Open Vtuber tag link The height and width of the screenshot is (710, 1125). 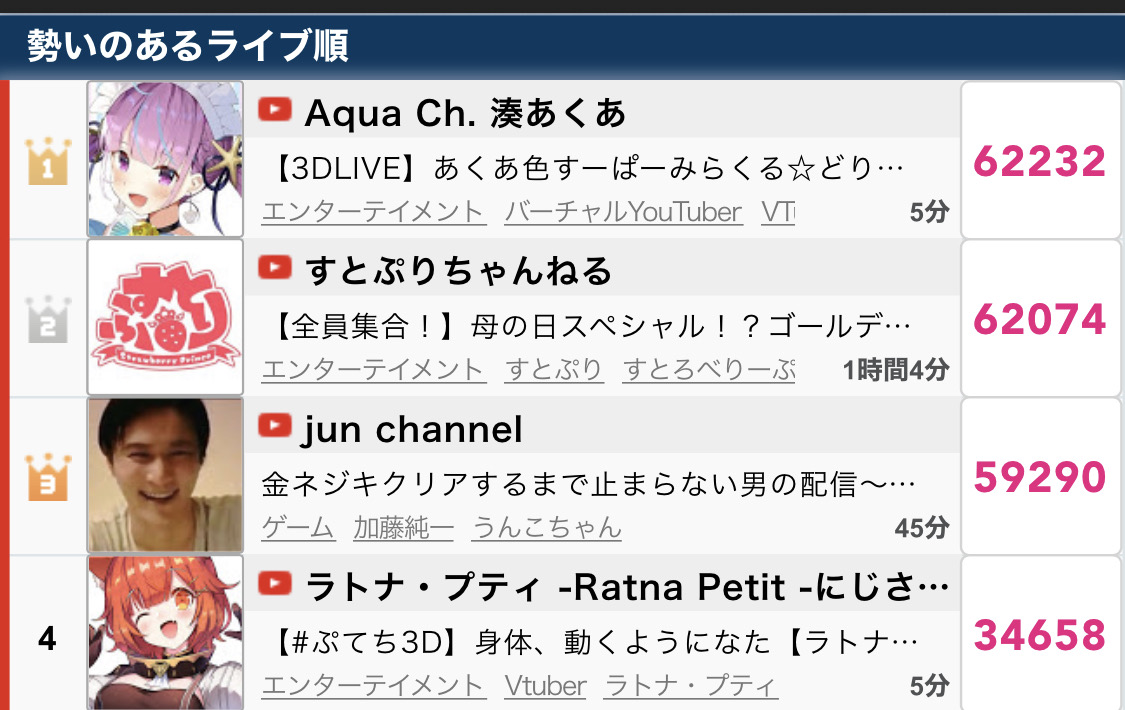pos(545,686)
